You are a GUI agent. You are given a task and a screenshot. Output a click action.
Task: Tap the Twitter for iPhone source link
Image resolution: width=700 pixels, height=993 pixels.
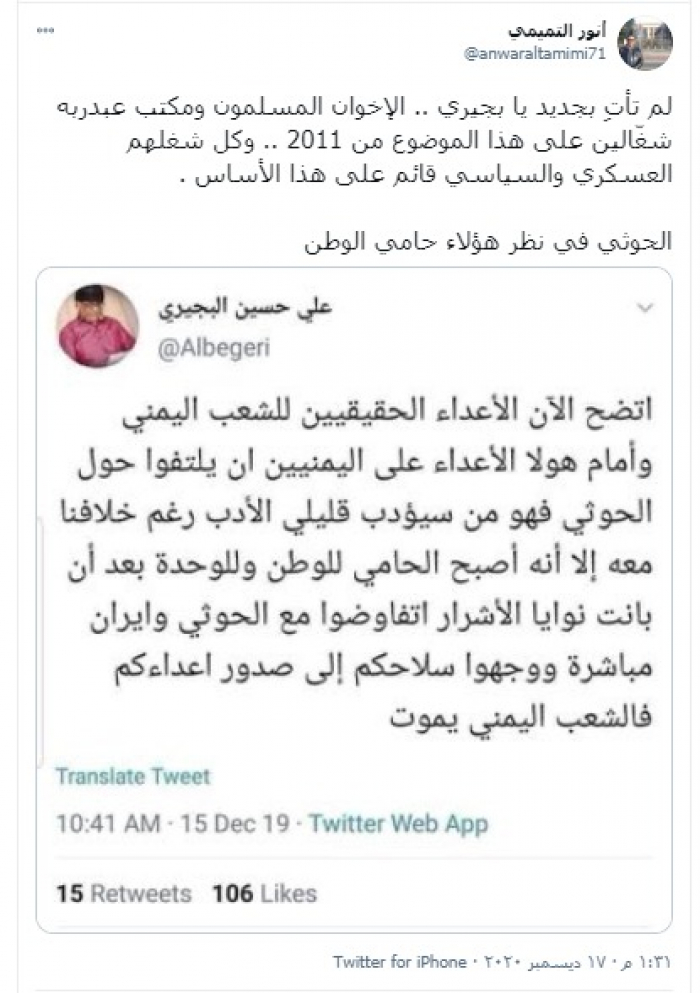click(399, 962)
